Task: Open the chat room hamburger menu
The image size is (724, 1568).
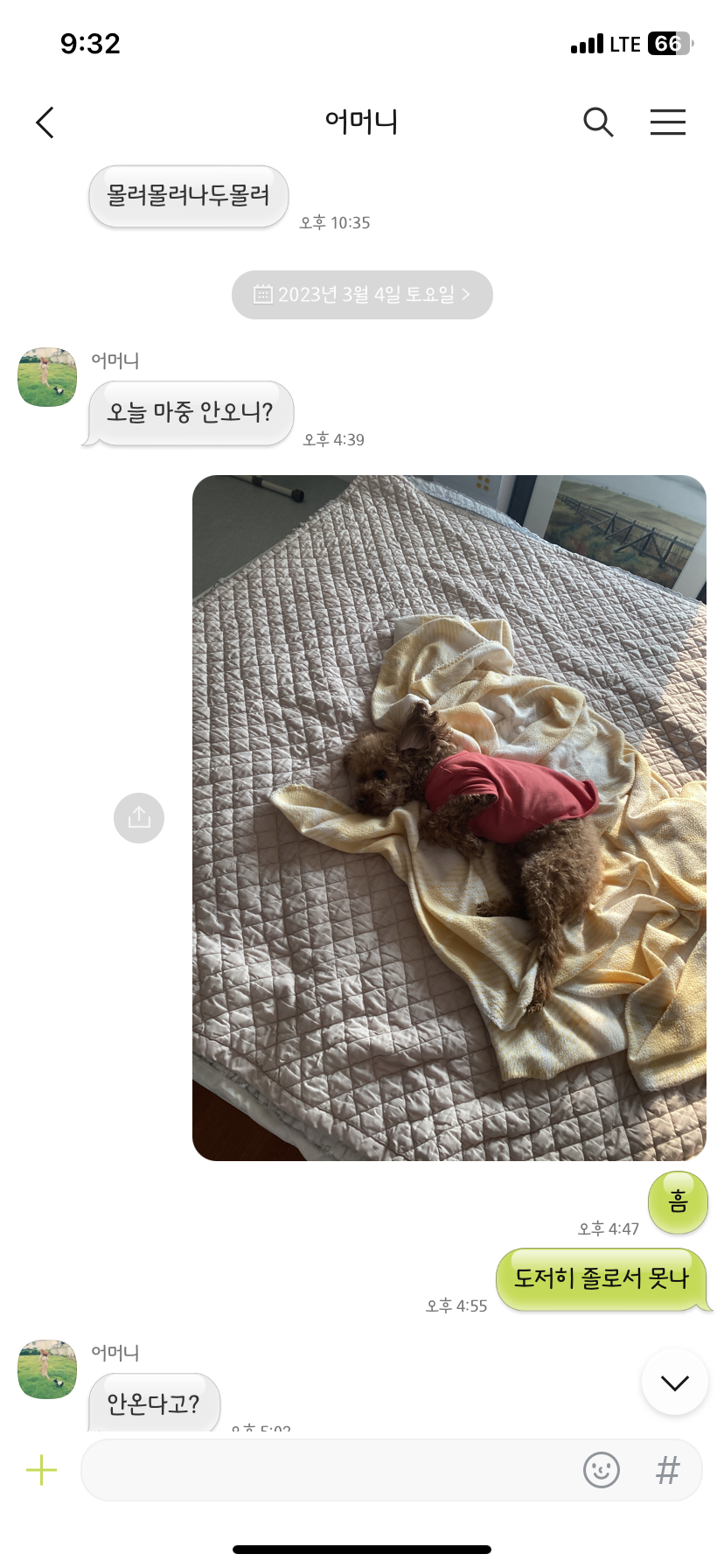Action: (x=668, y=122)
